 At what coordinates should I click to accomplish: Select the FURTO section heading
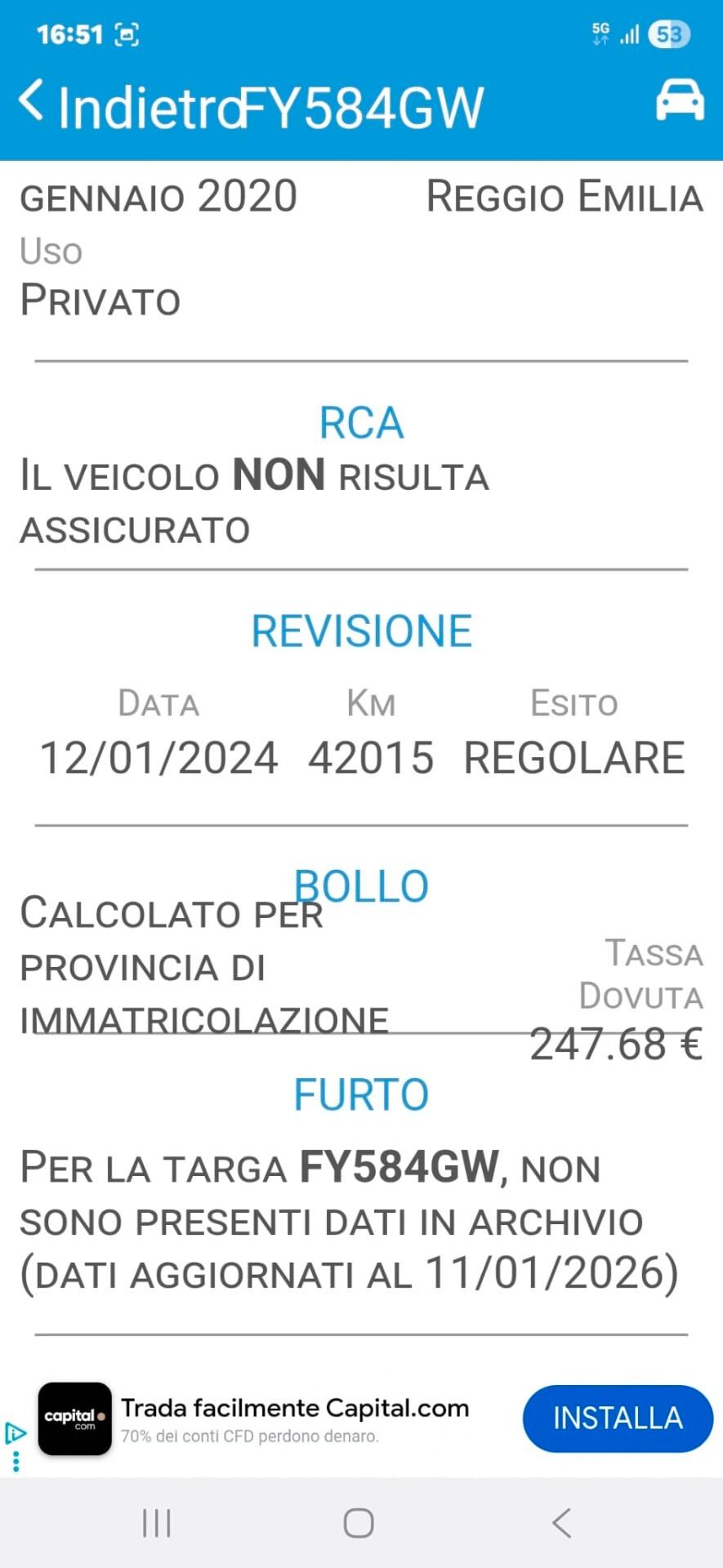(x=360, y=1094)
